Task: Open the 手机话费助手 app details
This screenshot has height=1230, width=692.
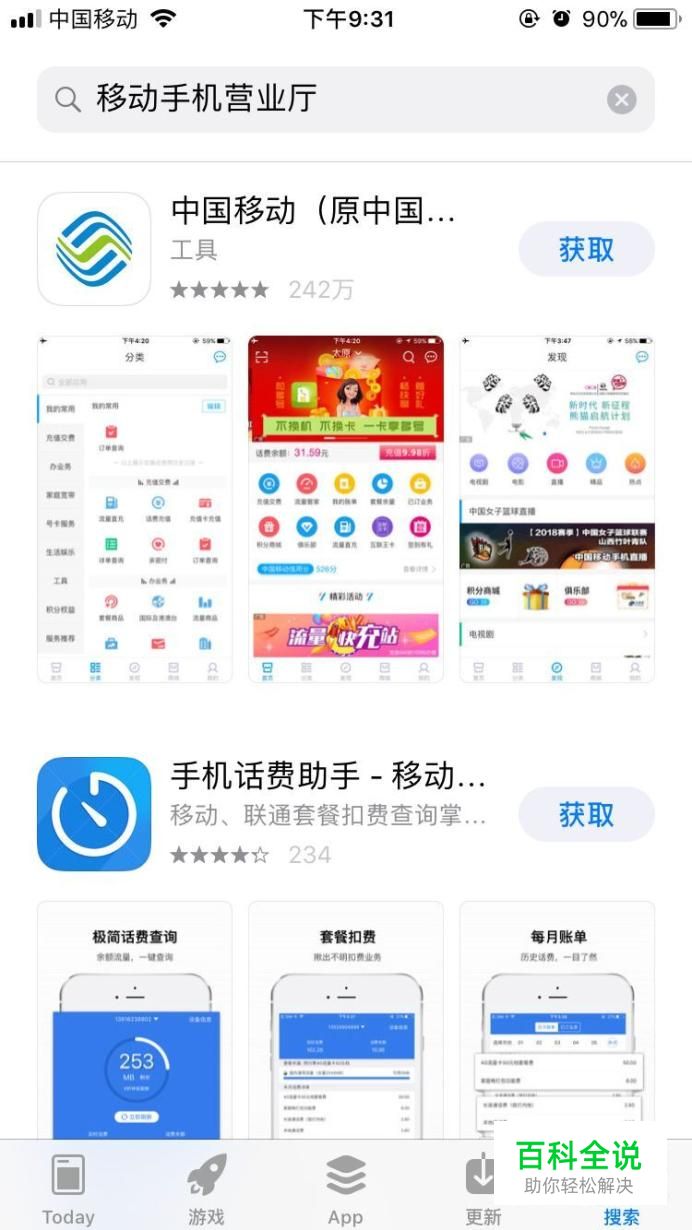Action: 327,776
